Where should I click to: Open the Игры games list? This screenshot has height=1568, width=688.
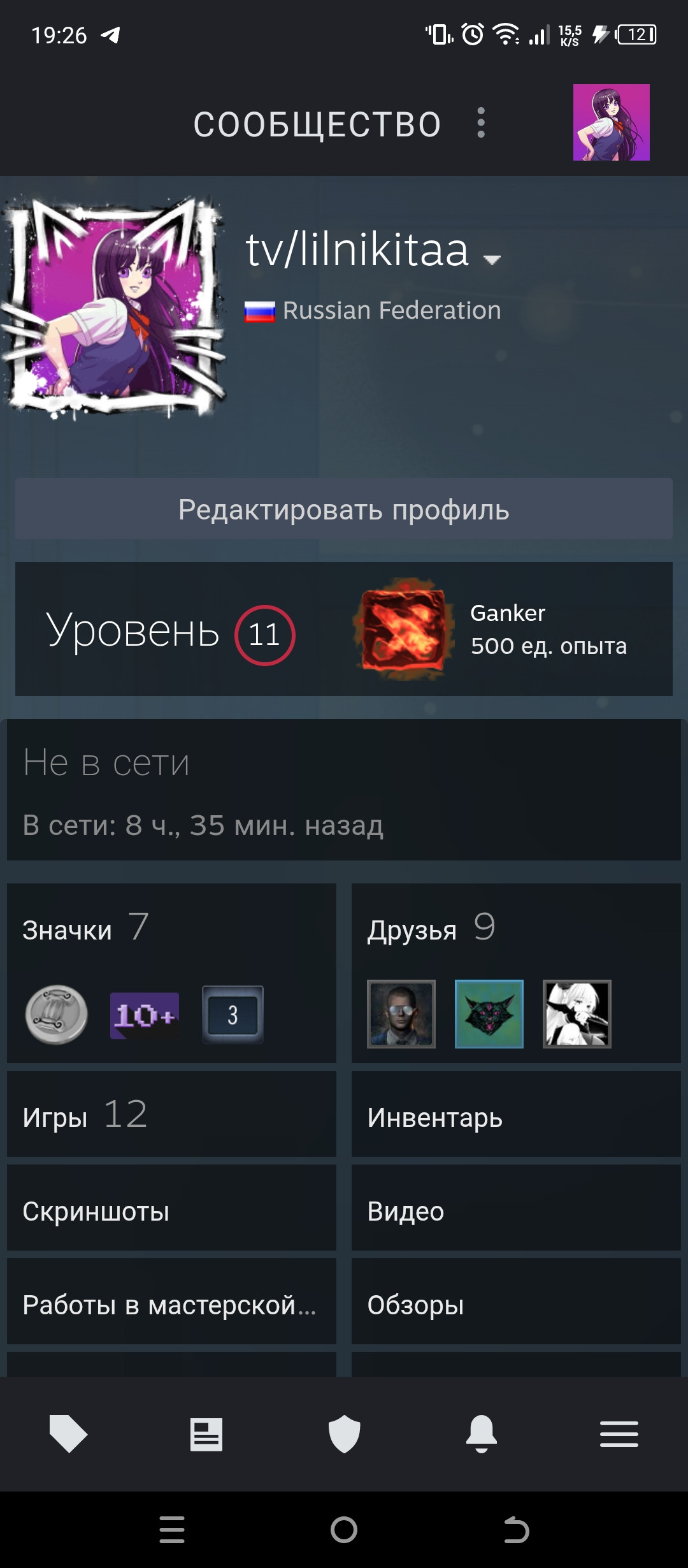pyautogui.click(x=171, y=1114)
